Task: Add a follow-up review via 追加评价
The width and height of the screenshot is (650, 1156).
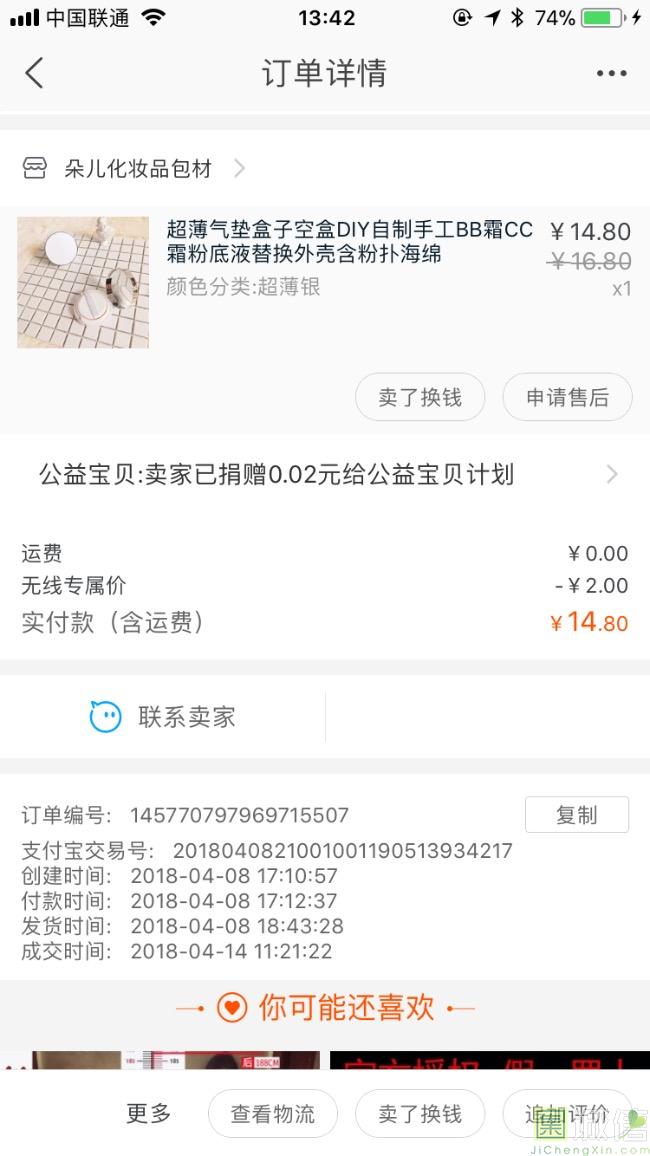Action: coord(567,1114)
